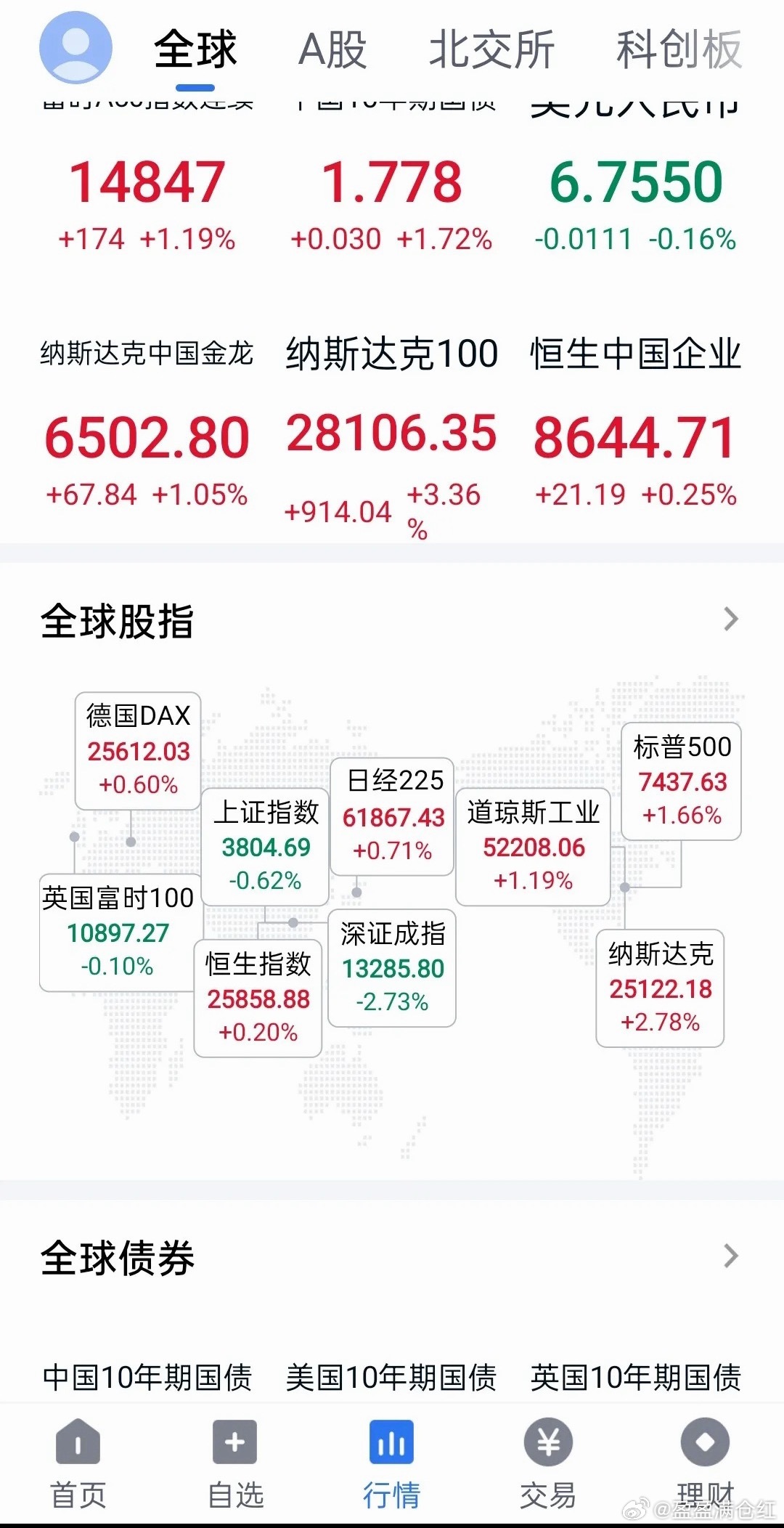Open the 交易 trading tab

[x=548, y=1463]
